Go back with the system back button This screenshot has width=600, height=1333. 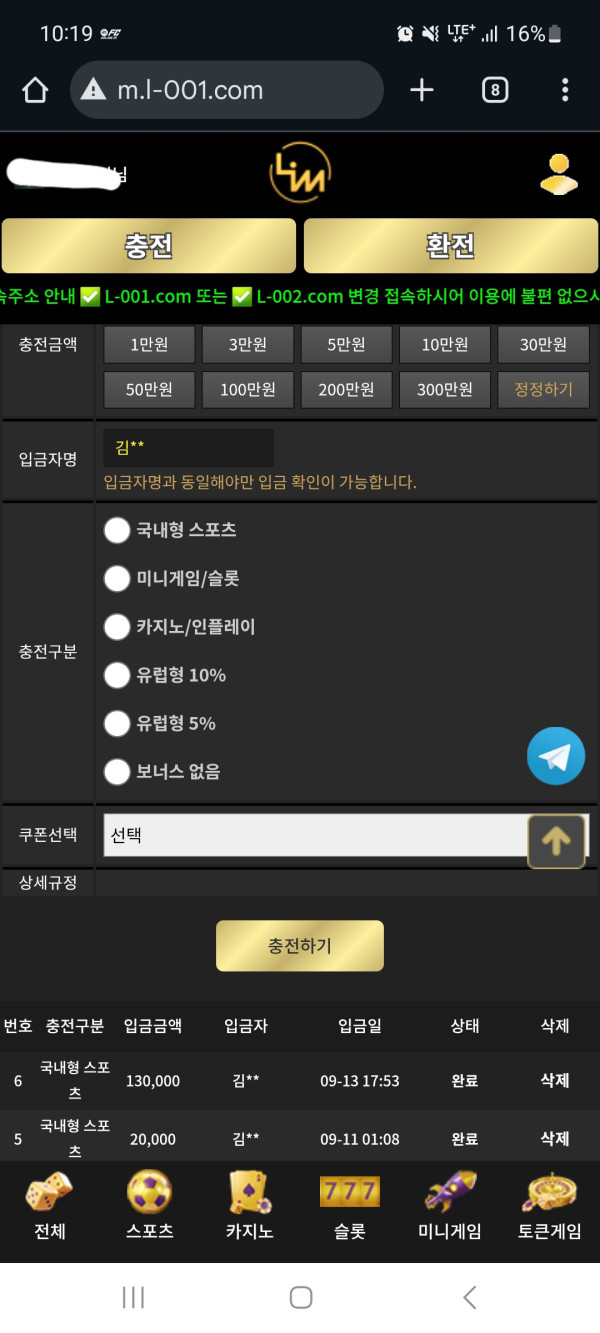point(470,1298)
